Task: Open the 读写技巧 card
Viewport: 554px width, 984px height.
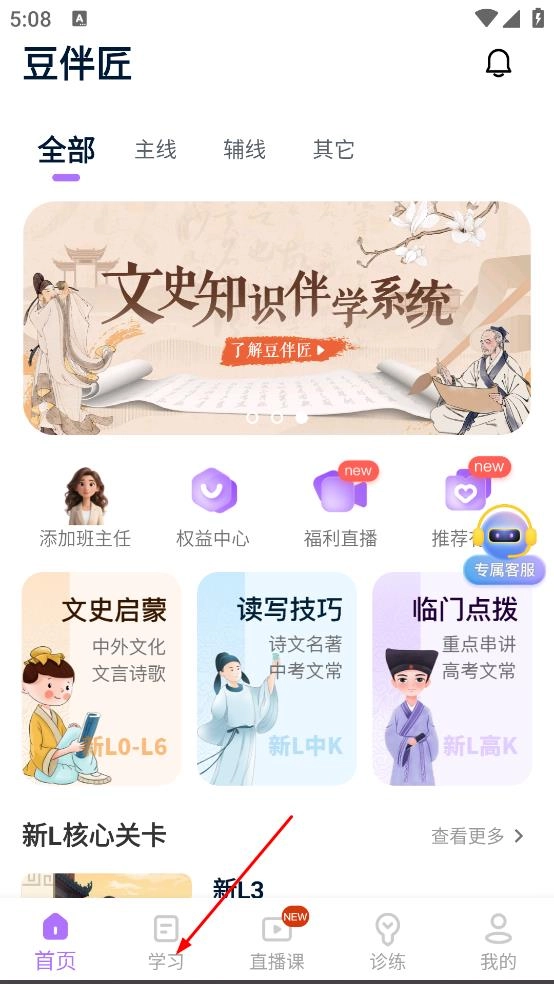Action: pyautogui.click(x=277, y=678)
